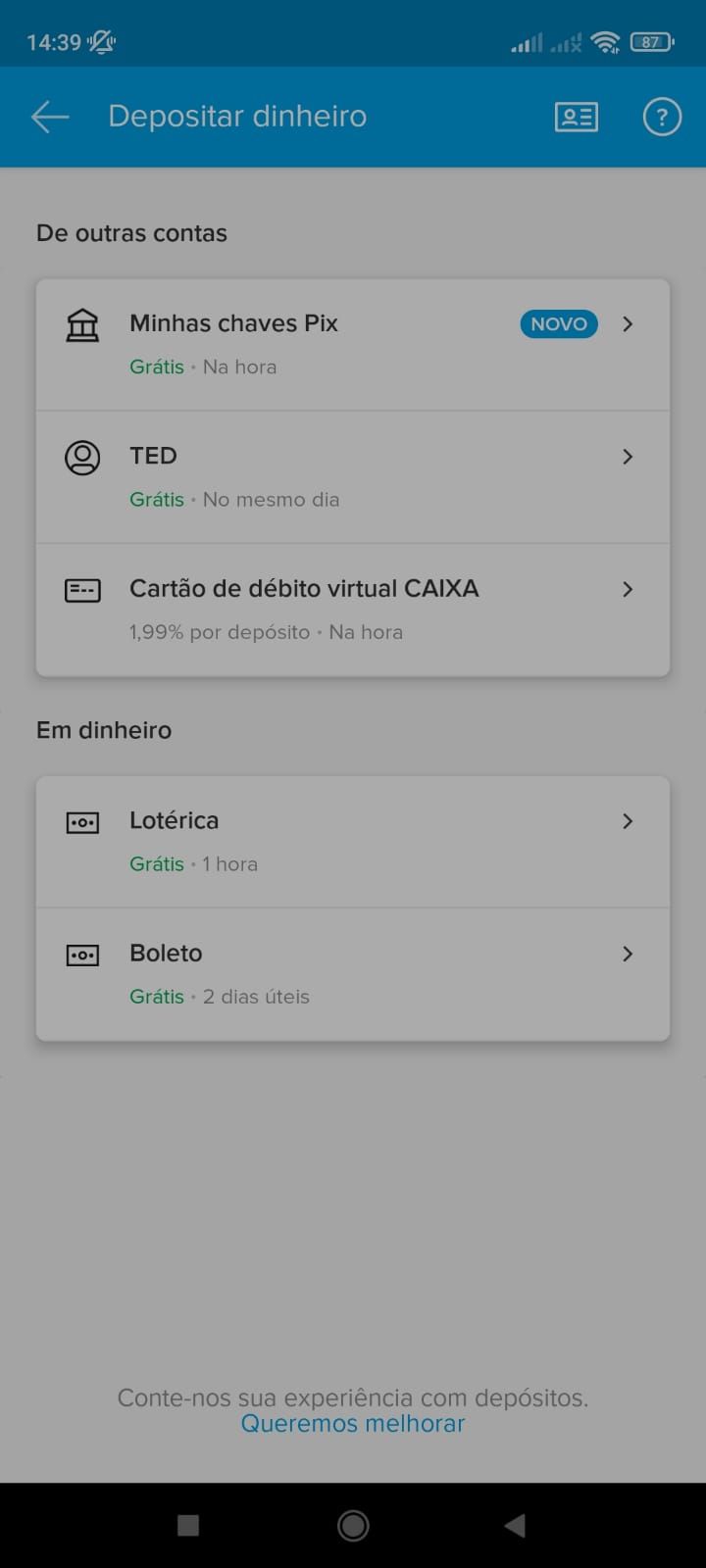The width and height of the screenshot is (706, 1568).
Task: Tap the Wi-Fi indicator in the status bar
Action: 606,42
